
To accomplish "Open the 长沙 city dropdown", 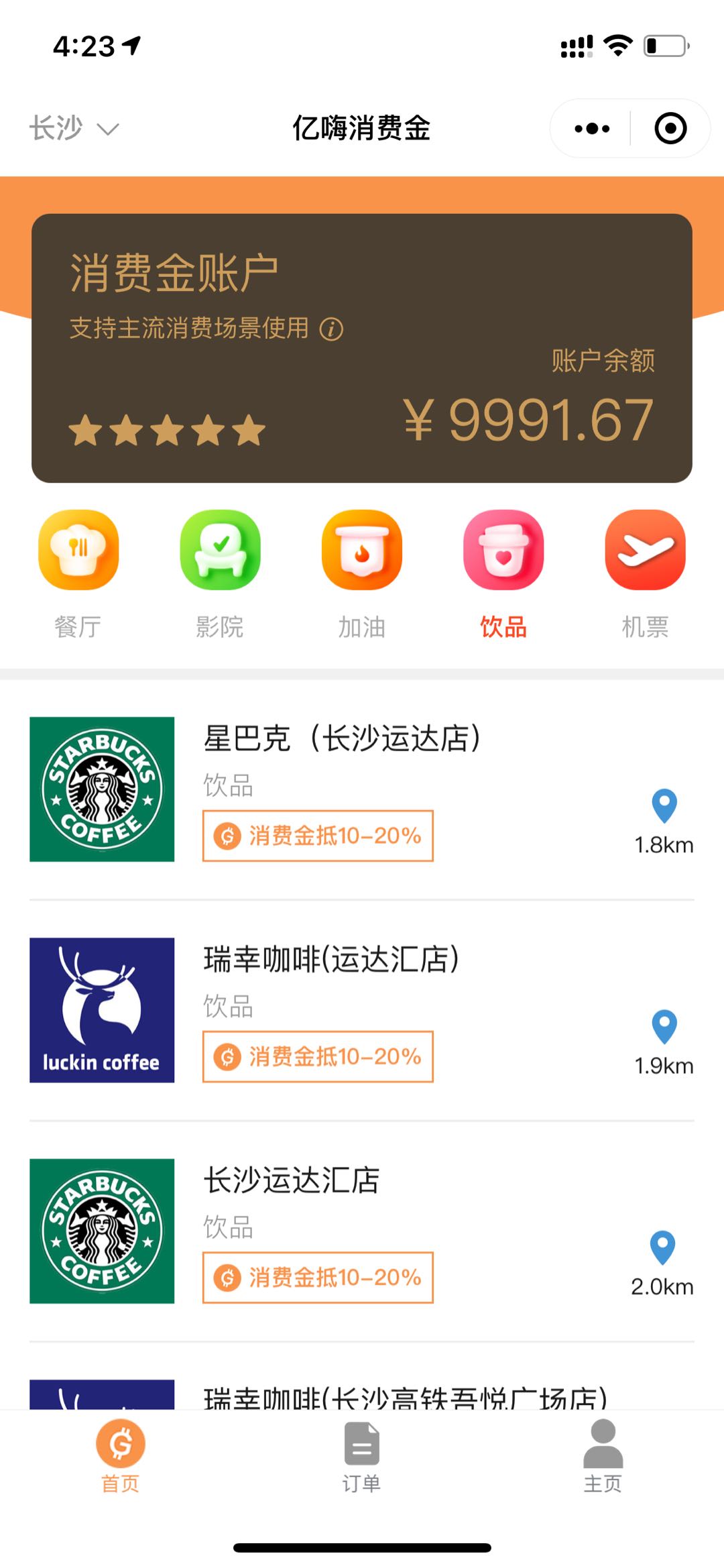I will (74, 128).
